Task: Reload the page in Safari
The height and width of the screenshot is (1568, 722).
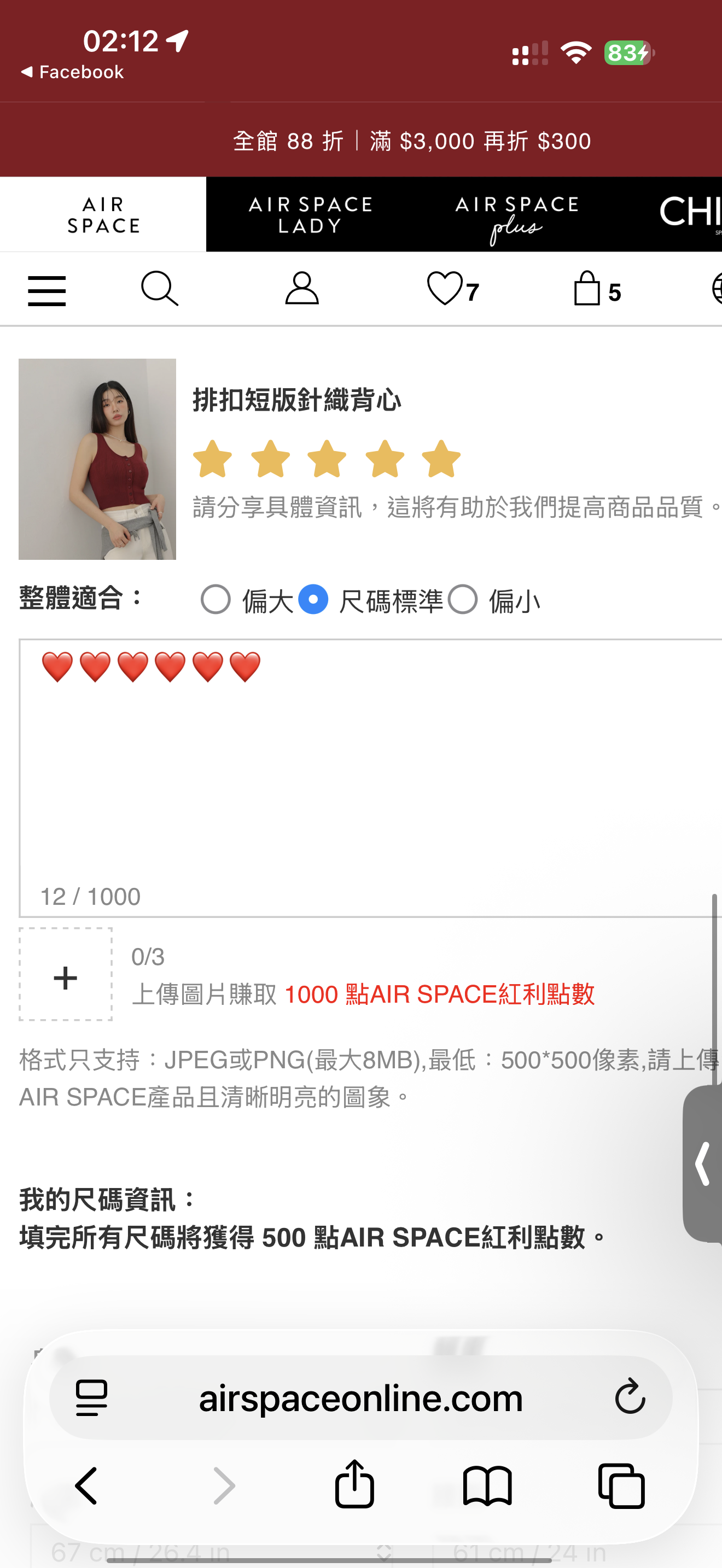Action: point(630,1397)
